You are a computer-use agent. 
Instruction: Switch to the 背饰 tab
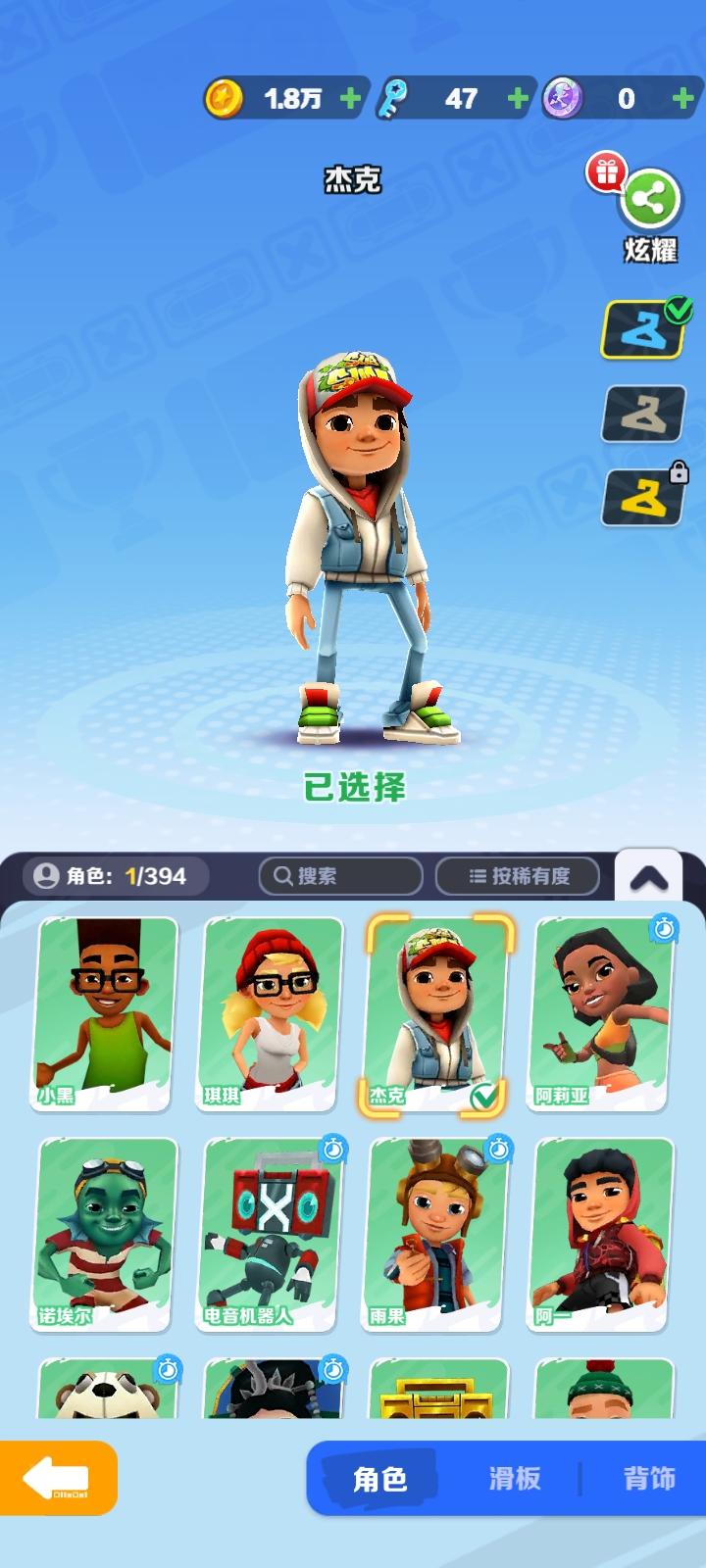coord(647,1482)
